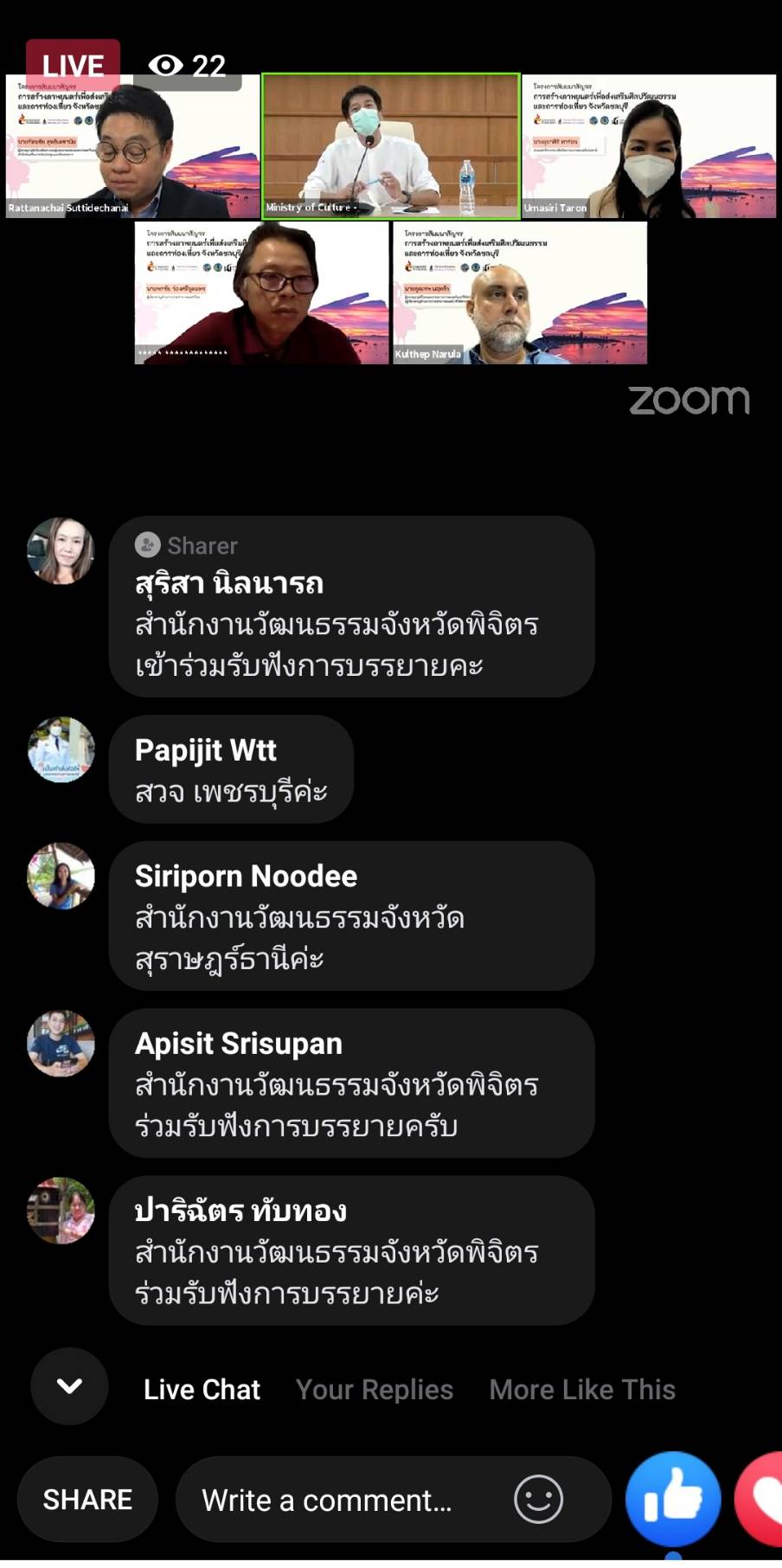Open Apisit Srisupan's profile name
Image resolution: width=782 pixels, height=1568 pixels.
coord(239,1044)
